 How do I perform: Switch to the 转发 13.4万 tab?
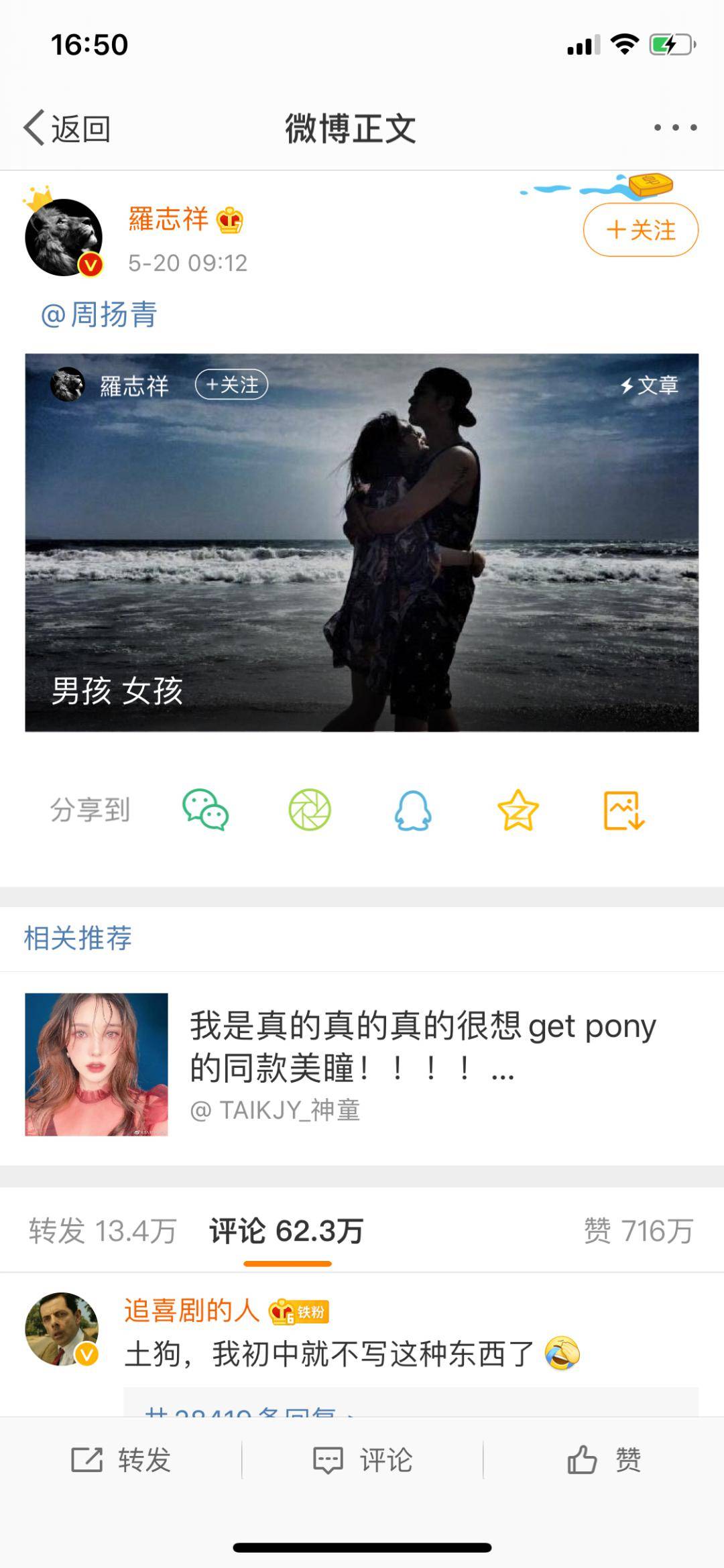click(x=103, y=1231)
